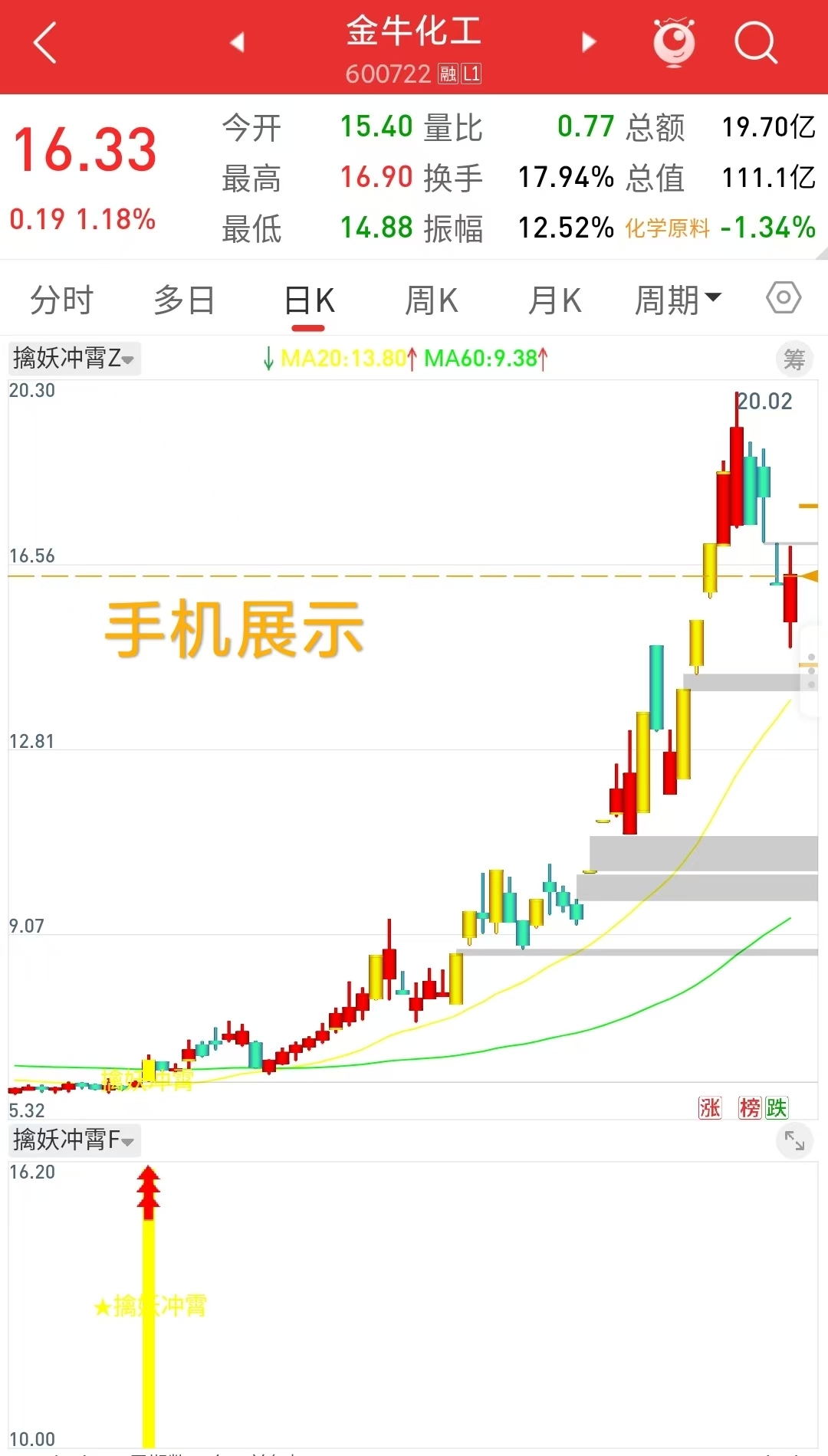Select the 日K chart tab

click(309, 300)
